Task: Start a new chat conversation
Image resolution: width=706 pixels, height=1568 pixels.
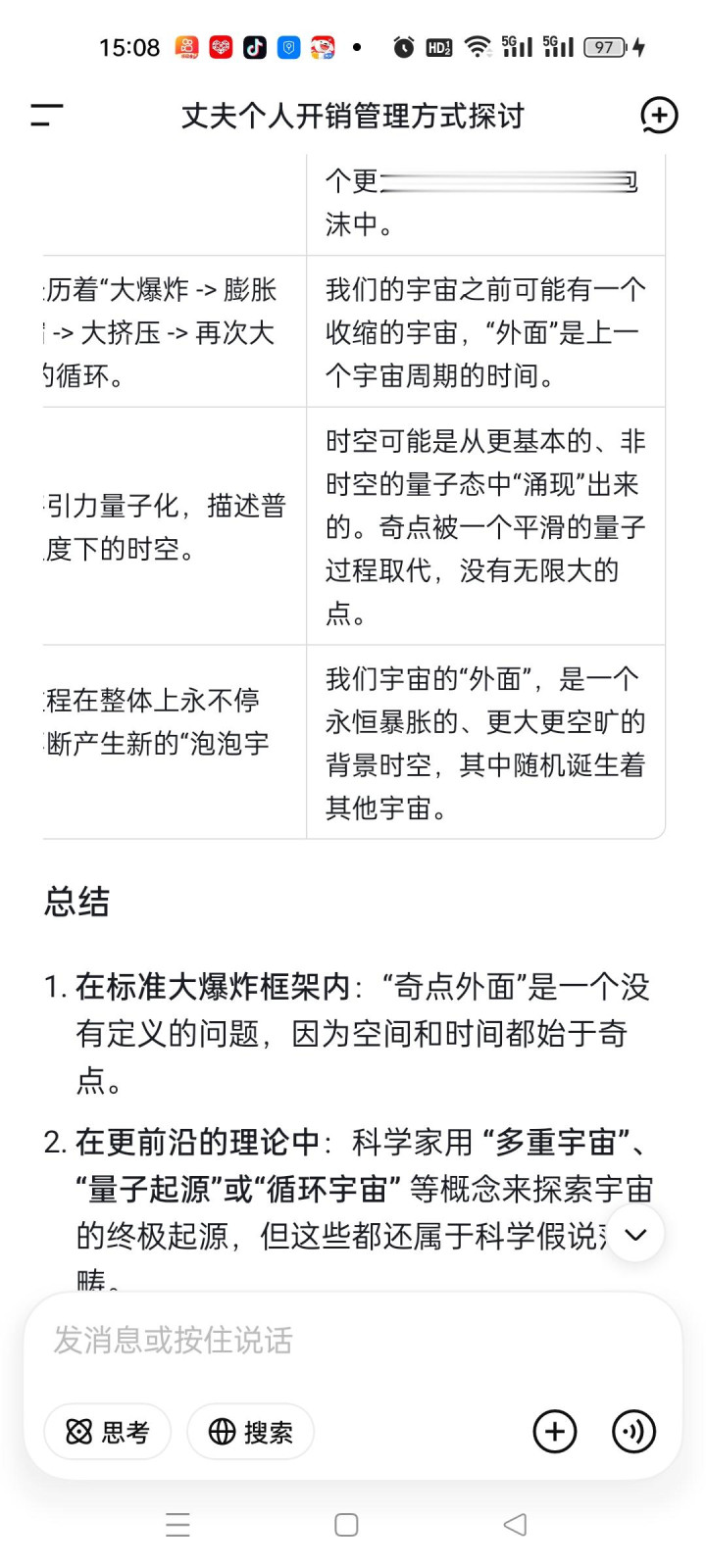Action: point(659,116)
